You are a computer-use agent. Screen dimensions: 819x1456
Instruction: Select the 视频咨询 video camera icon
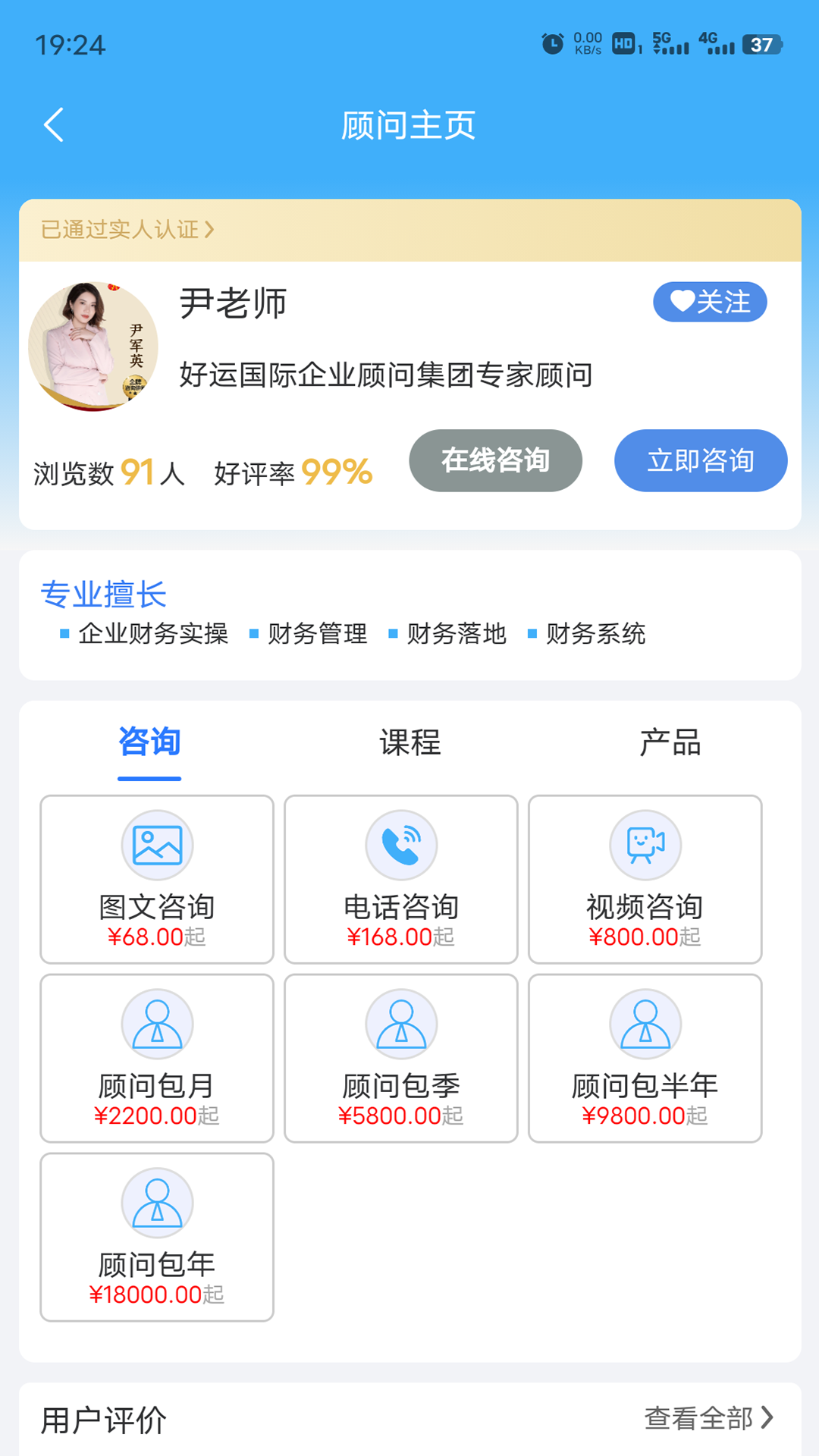point(645,844)
